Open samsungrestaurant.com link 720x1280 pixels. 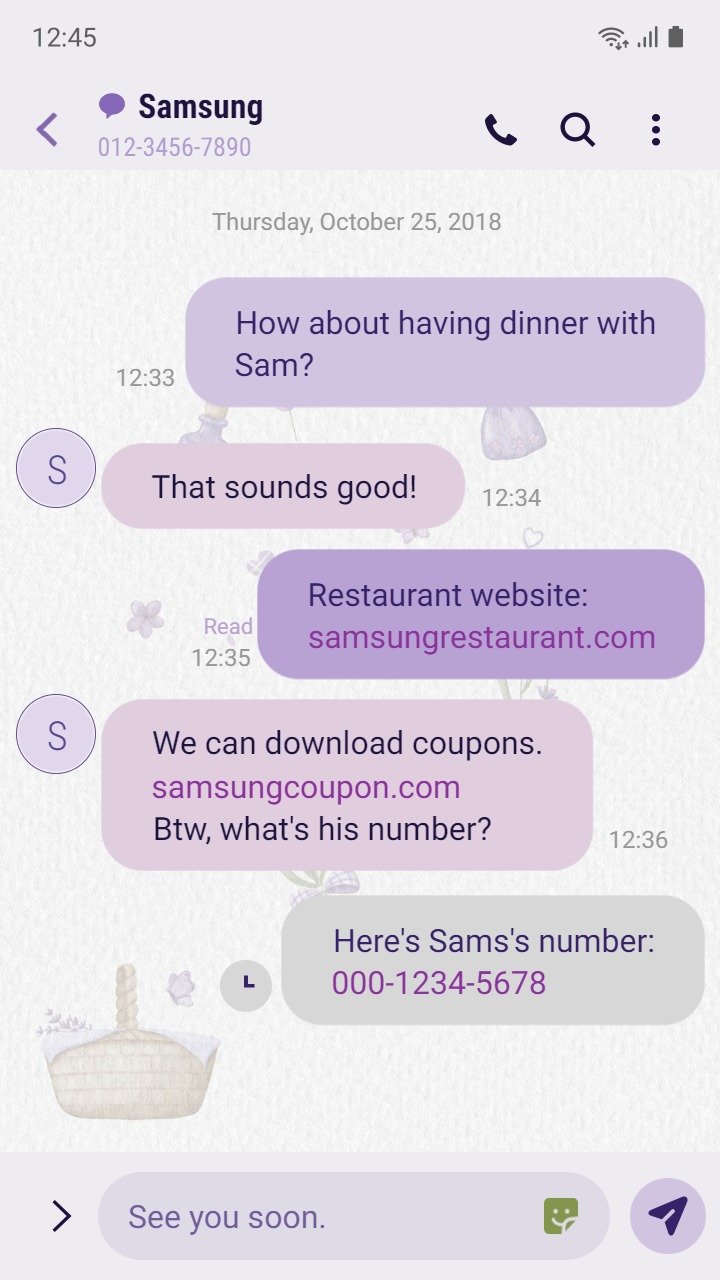tap(481, 638)
